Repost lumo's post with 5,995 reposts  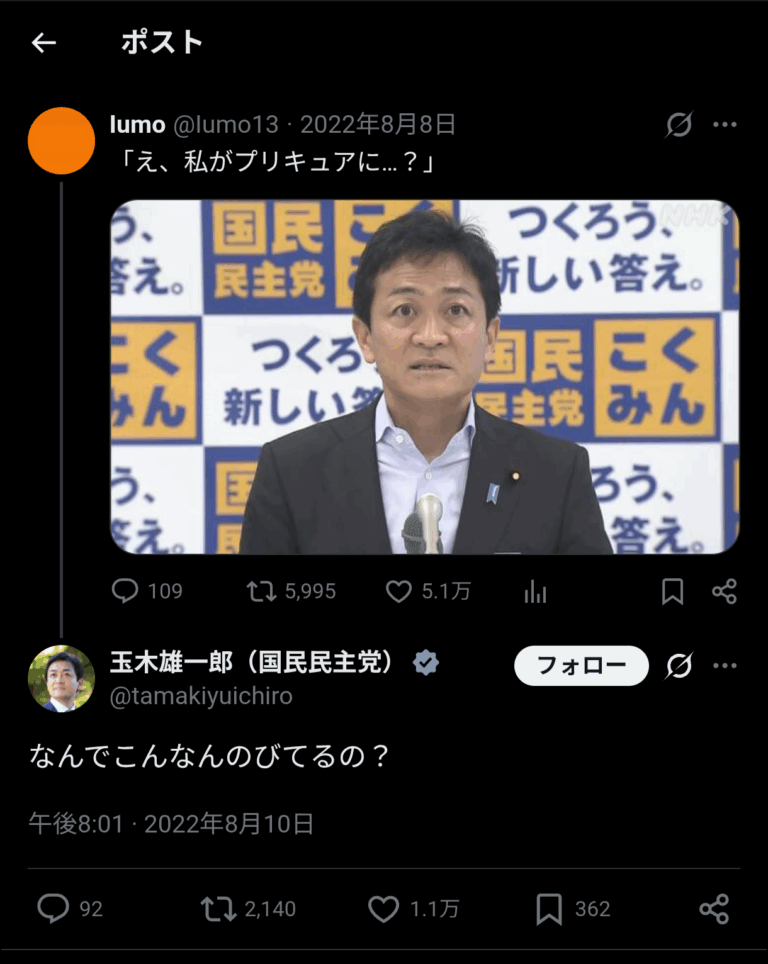click(261, 591)
